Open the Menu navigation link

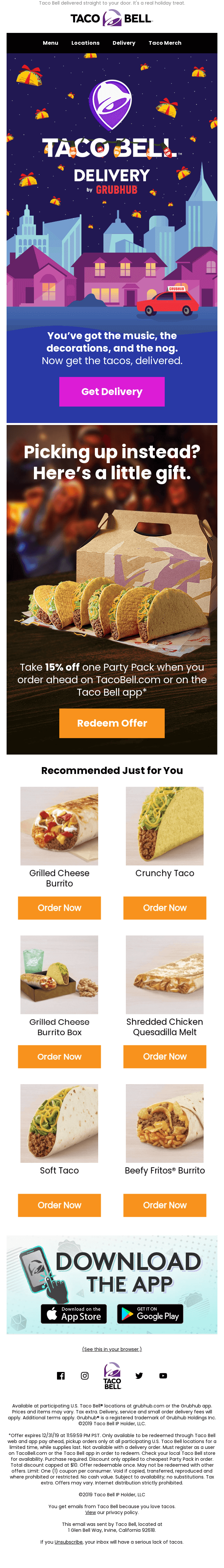(51, 43)
